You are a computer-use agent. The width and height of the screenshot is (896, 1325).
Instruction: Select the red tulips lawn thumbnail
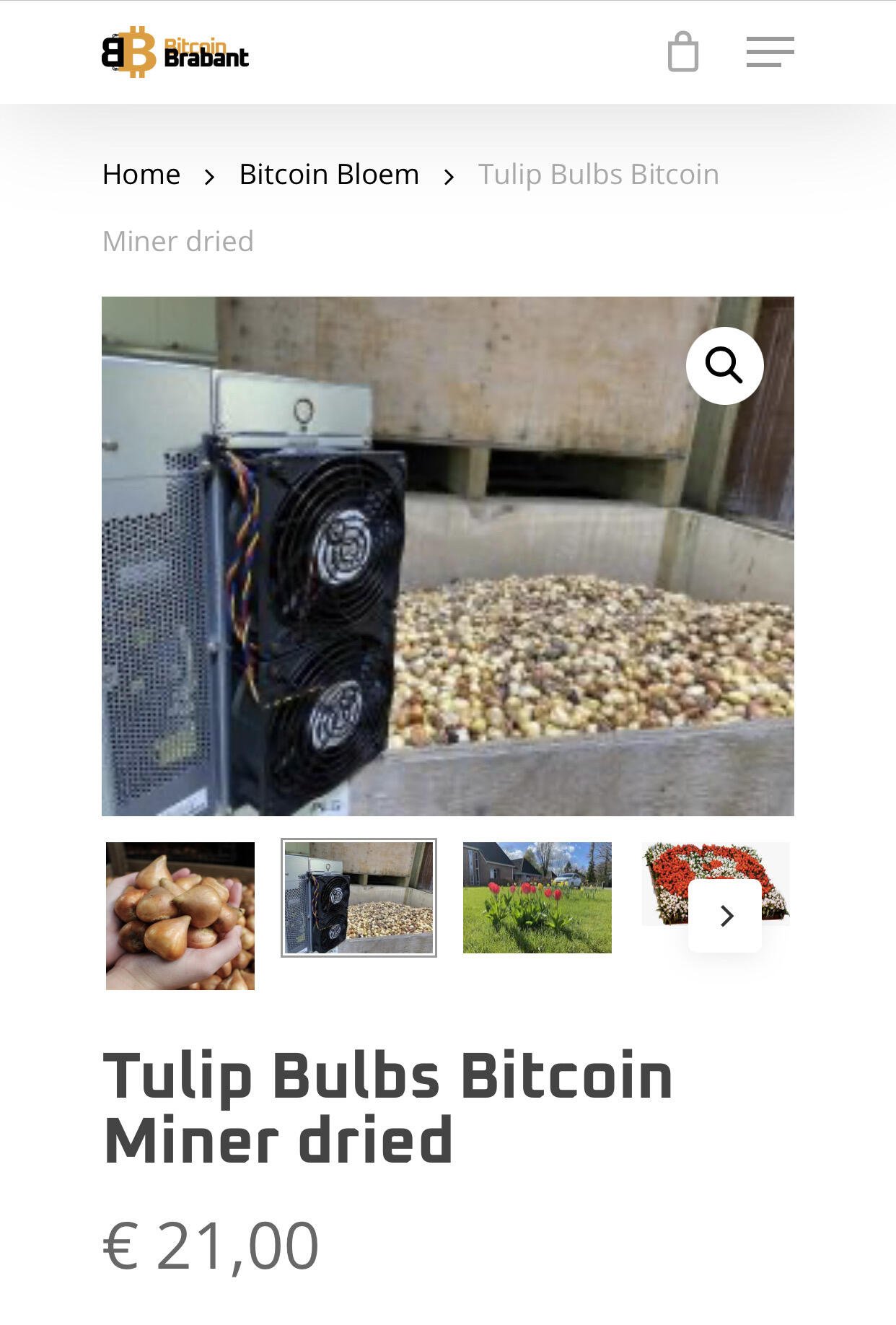point(537,897)
